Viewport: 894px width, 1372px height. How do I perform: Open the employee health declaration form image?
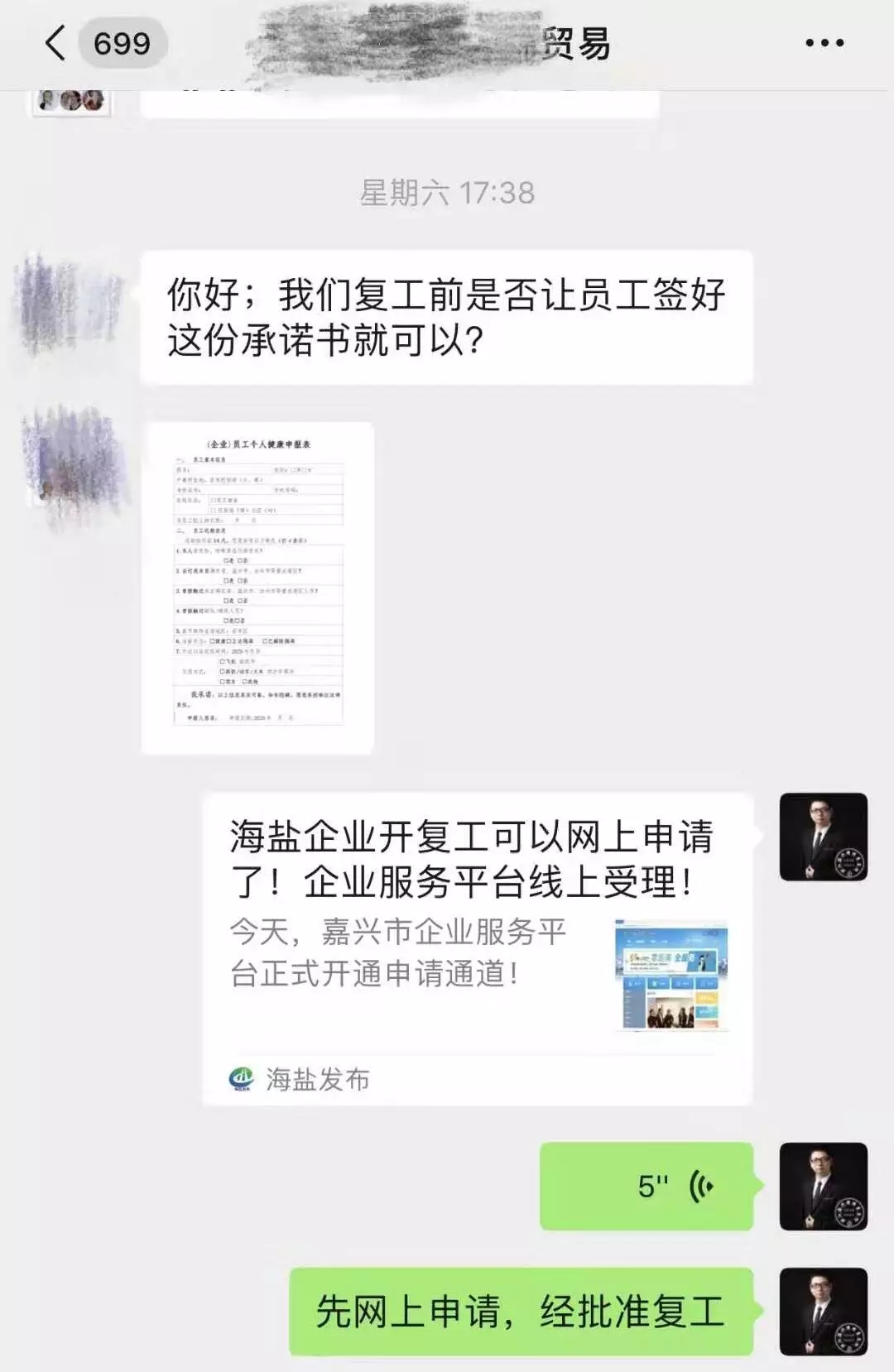click(x=257, y=588)
